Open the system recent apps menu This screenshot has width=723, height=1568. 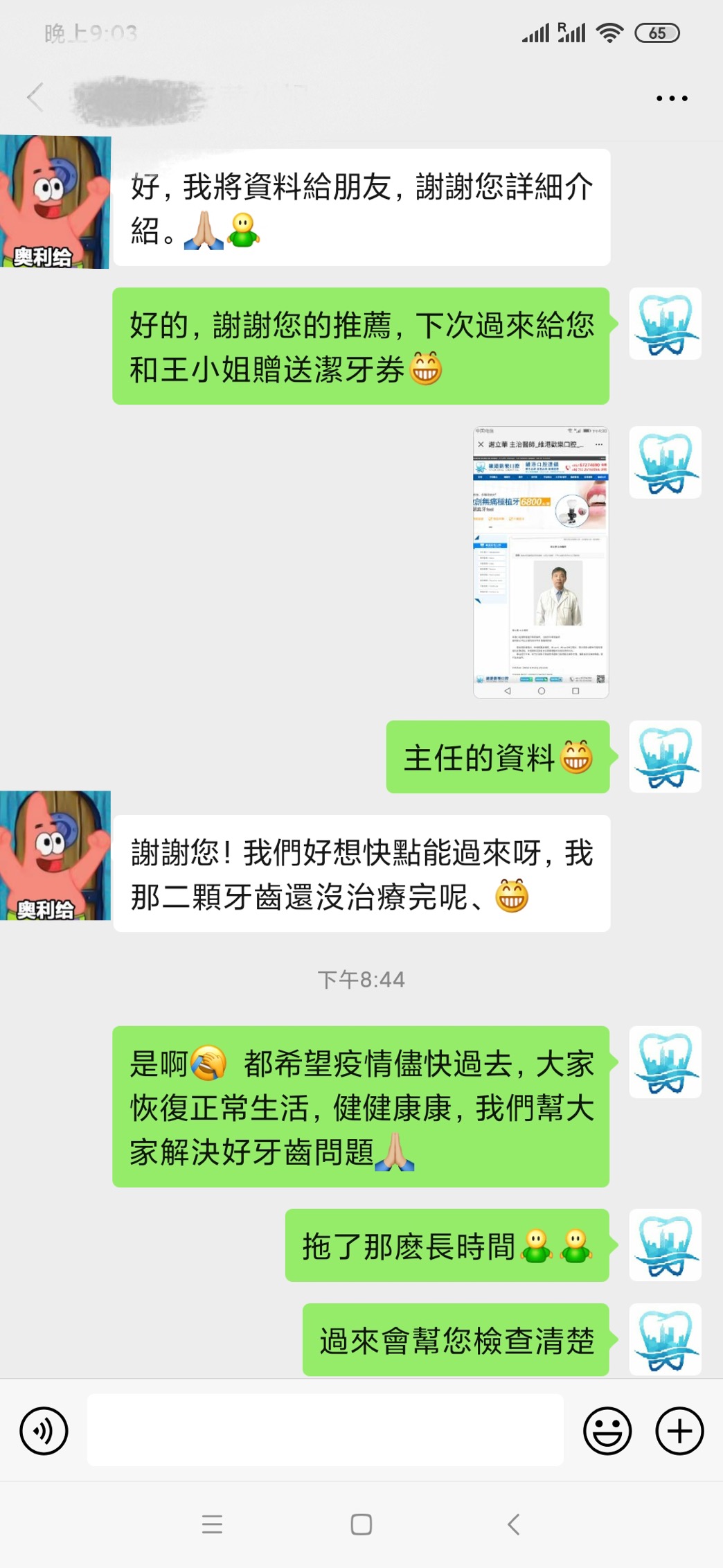(212, 1524)
